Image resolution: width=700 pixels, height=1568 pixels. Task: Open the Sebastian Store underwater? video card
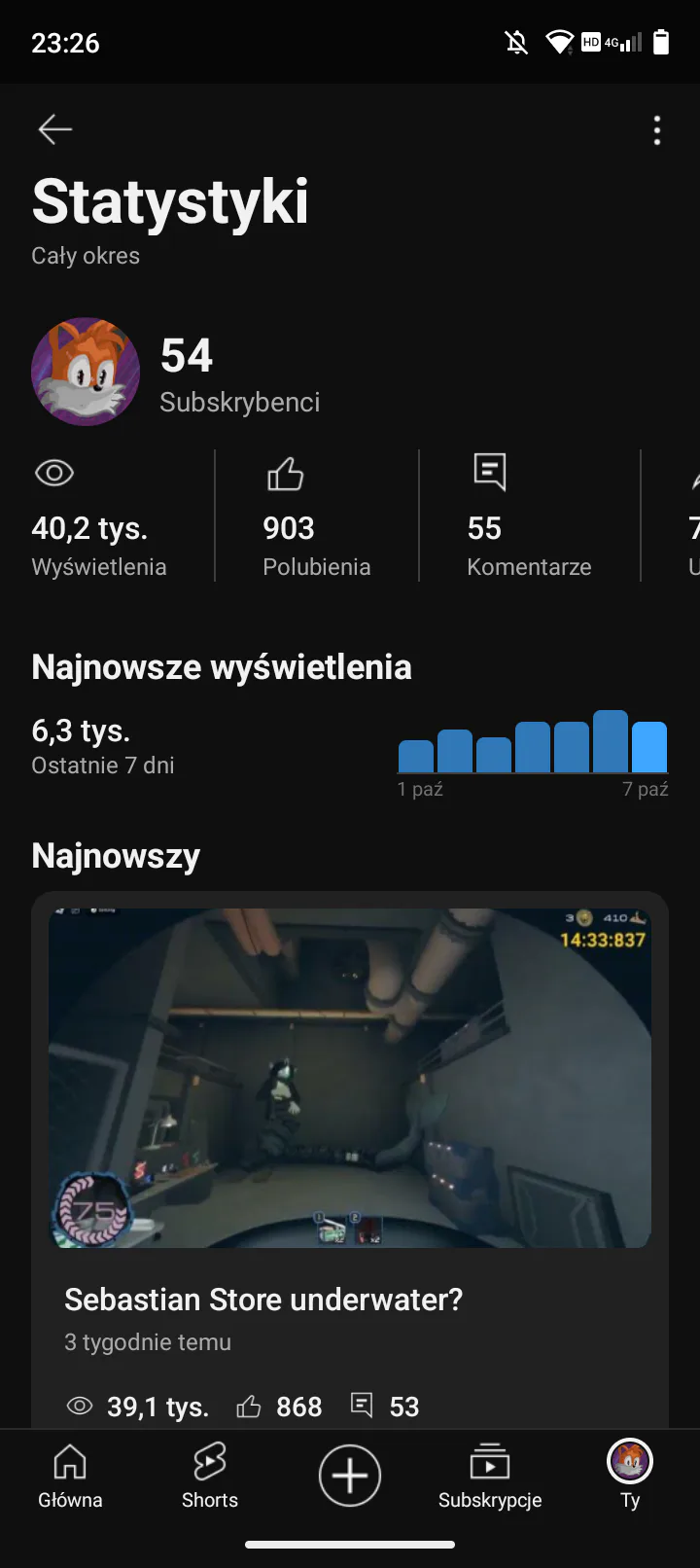point(350,1159)
